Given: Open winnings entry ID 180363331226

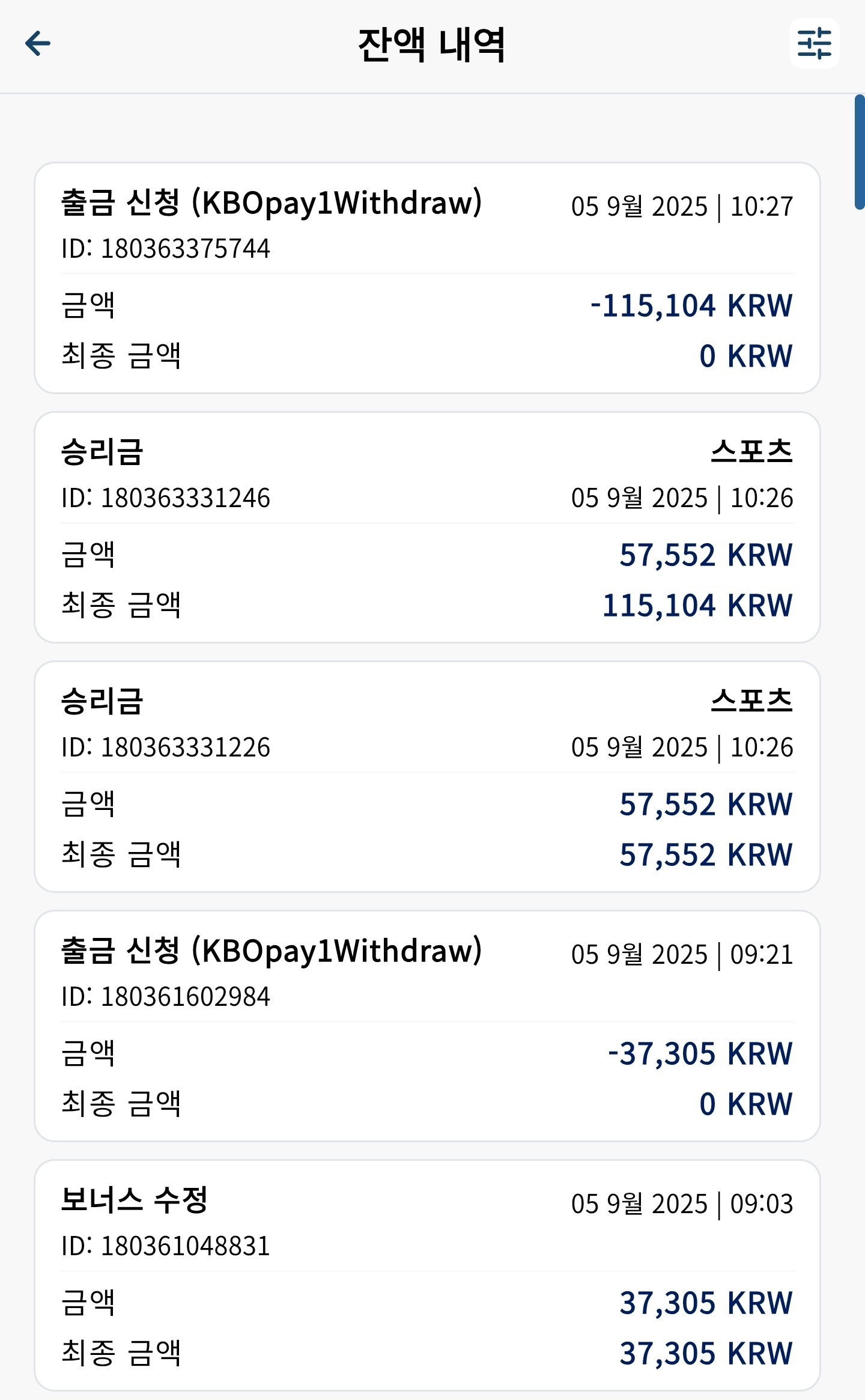Looking at the screenshot, I should click(x=427, y=776).
